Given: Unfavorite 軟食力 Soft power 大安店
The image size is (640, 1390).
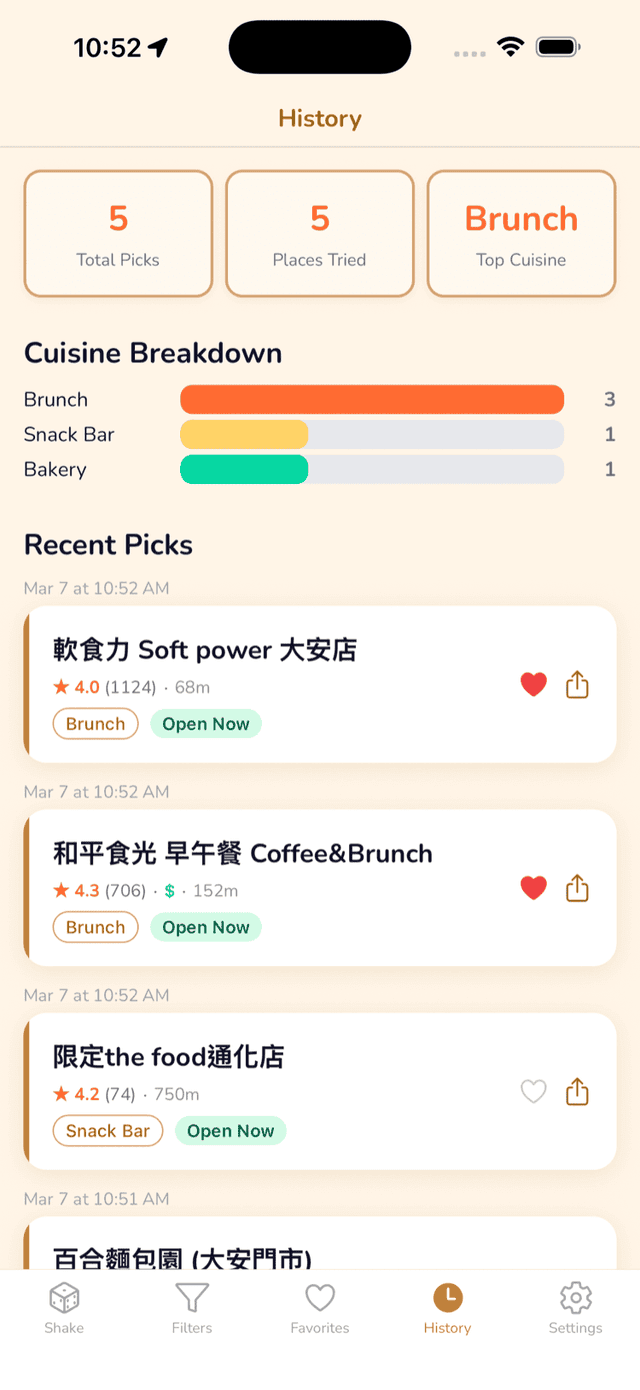Looking at the screenshot, I should [x=534, y=685].
